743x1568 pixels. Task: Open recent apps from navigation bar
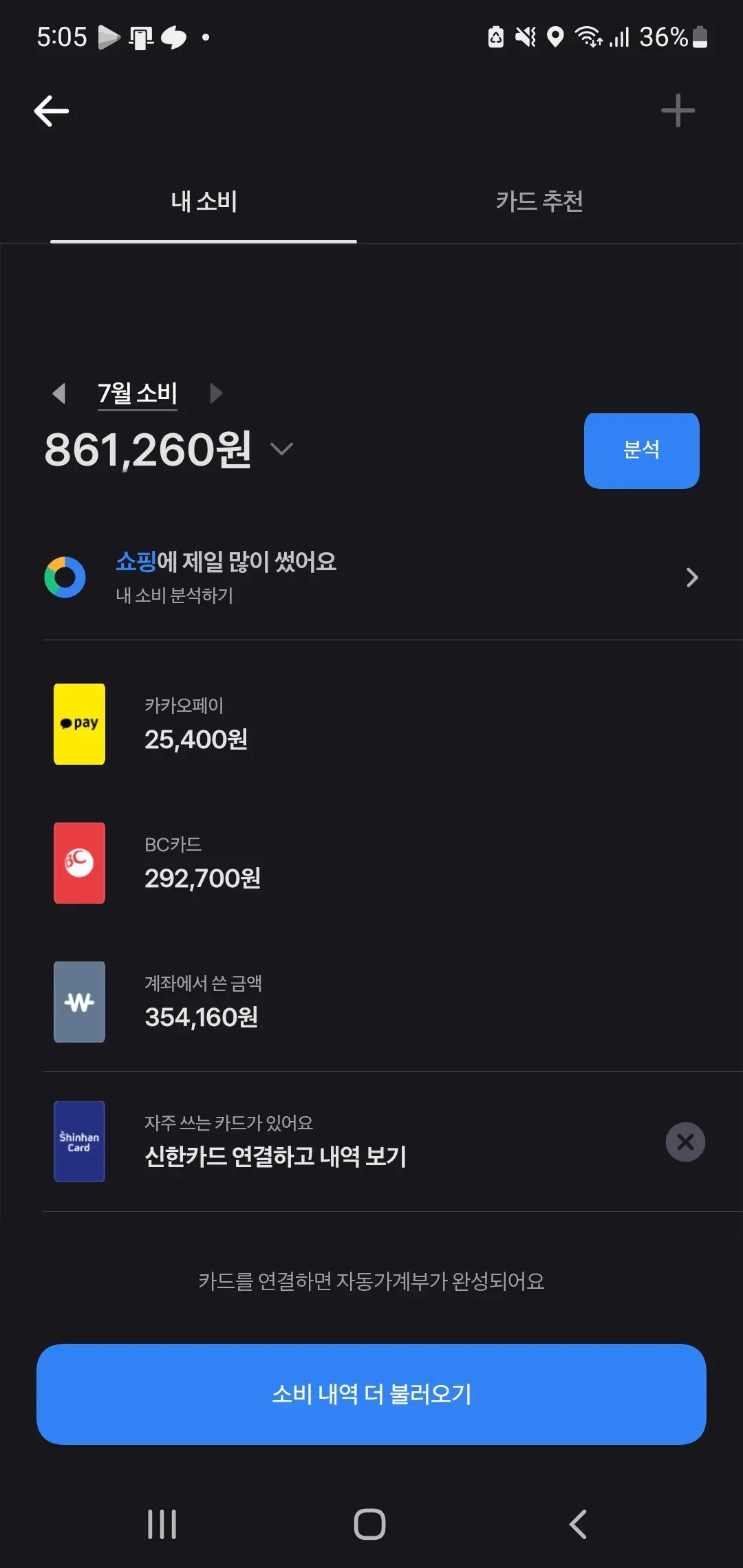[162, 1524]
